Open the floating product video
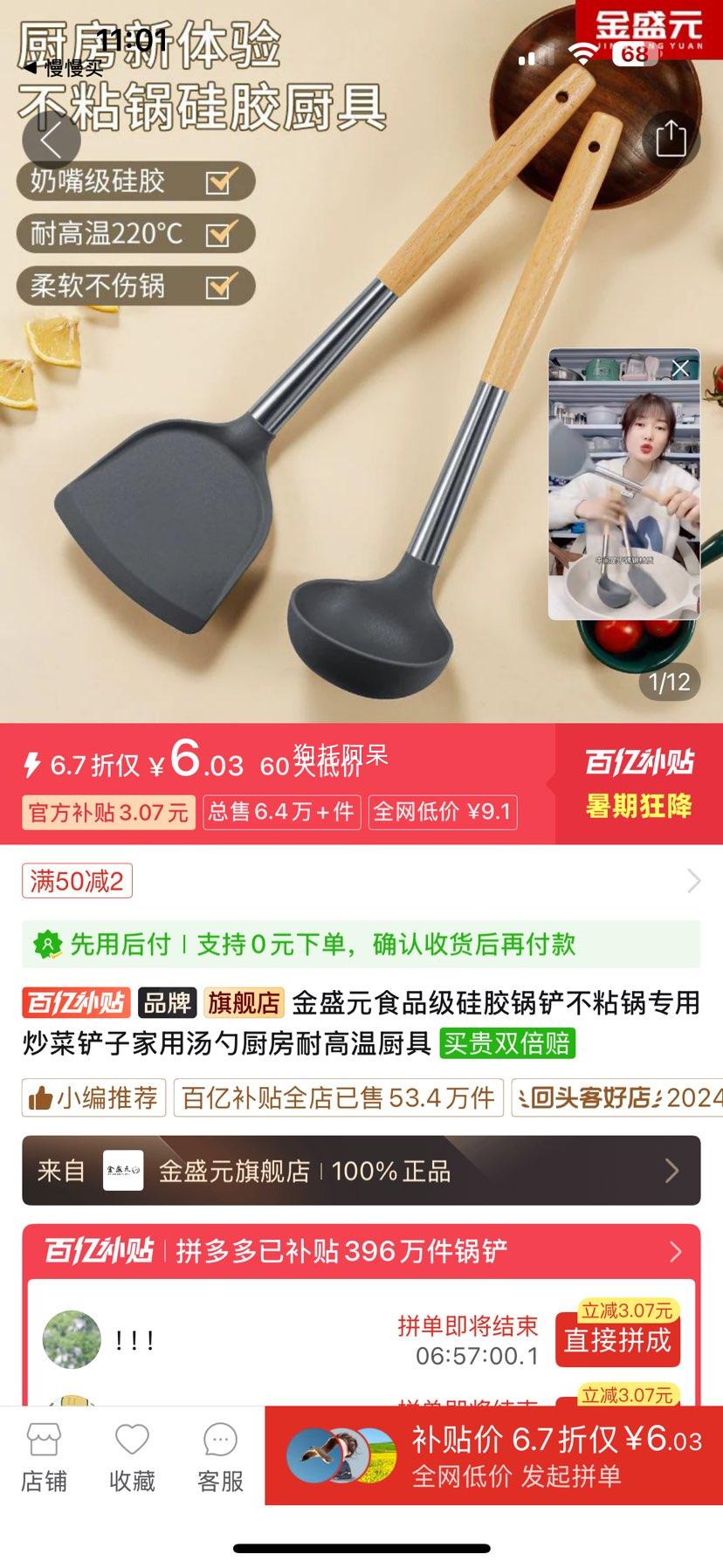This screenshot has width=723, height=1568. click(623, 498)
